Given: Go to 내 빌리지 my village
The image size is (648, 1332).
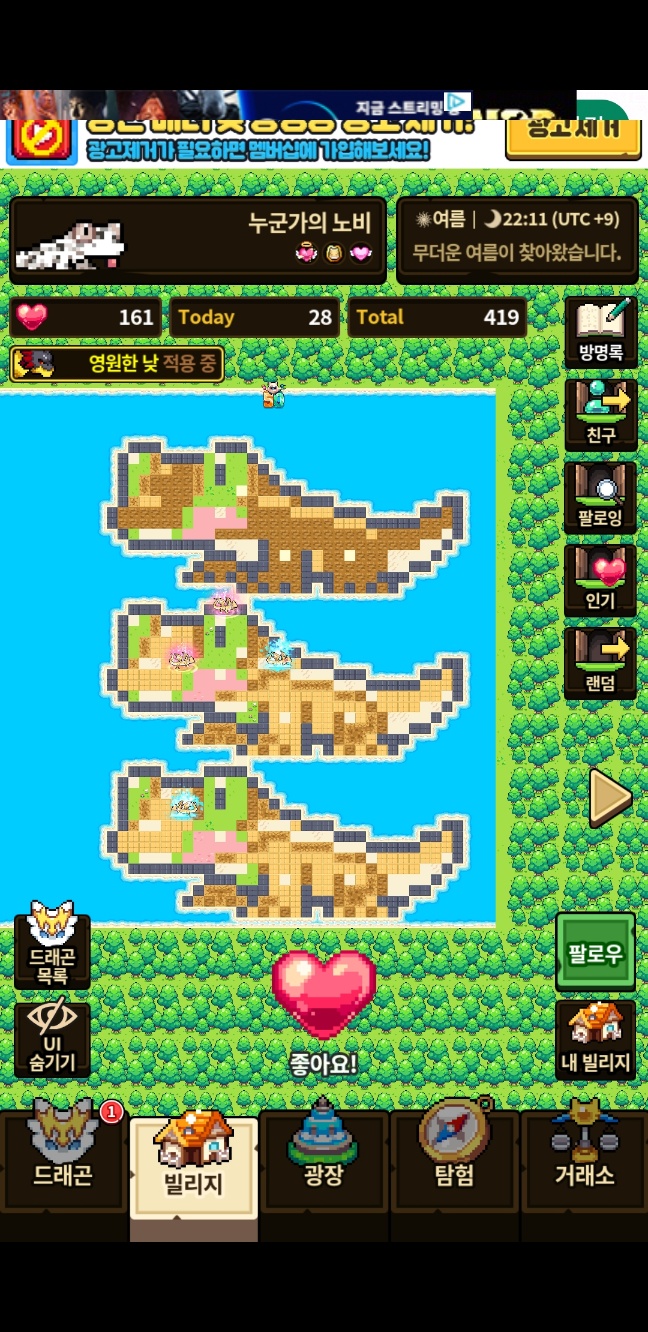Looking at the screenshot, I should pos(595,1040).
